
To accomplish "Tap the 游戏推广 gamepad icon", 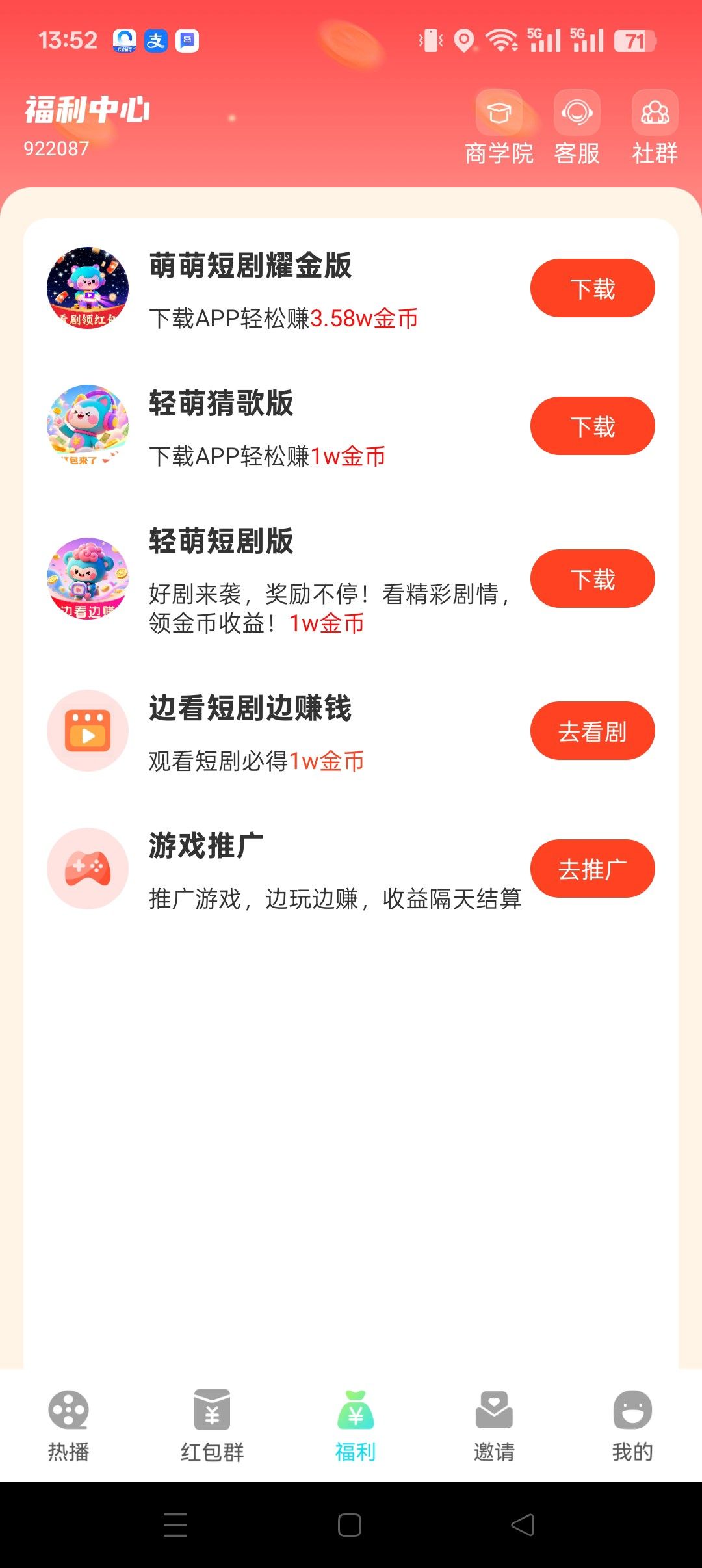I will coord(88,869).
